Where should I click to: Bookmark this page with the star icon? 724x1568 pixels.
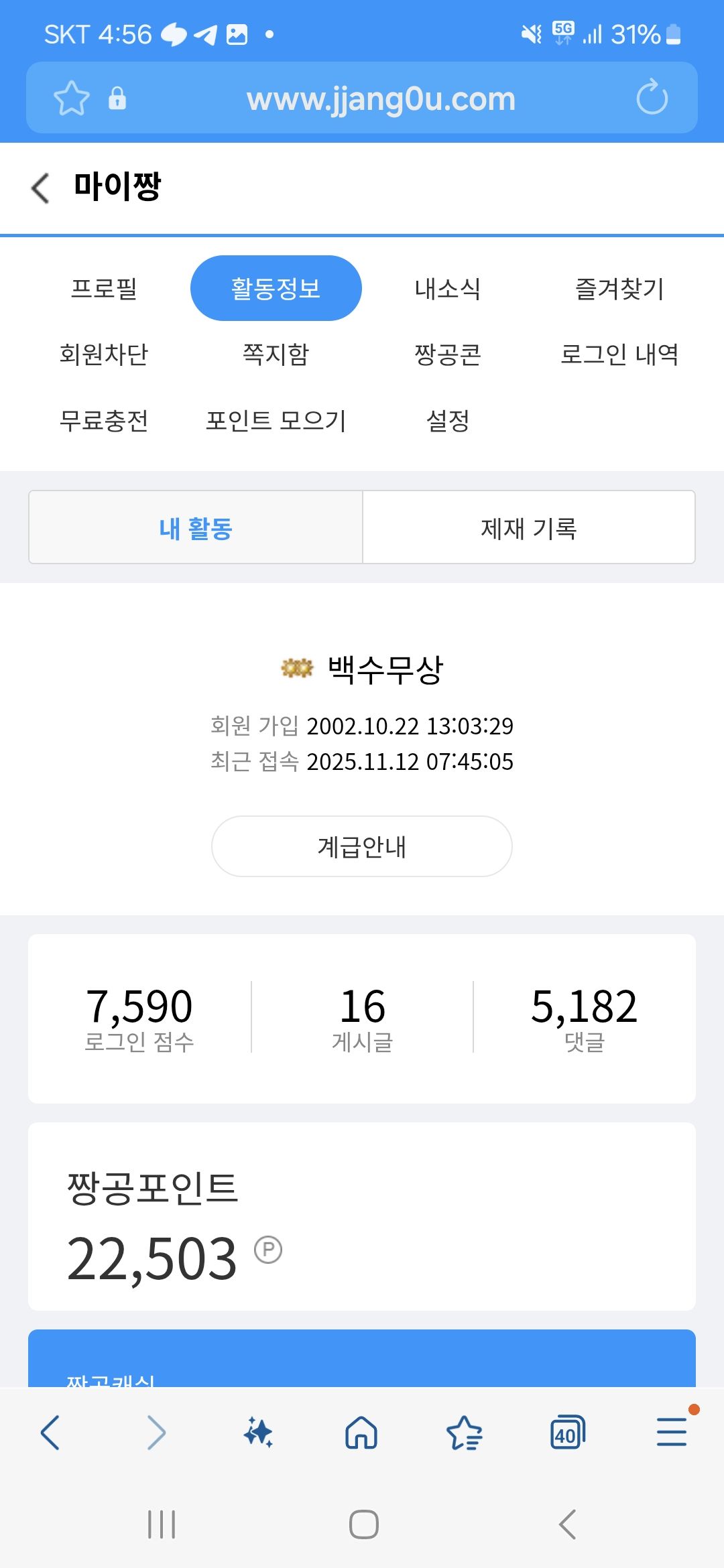coord(71,99)
